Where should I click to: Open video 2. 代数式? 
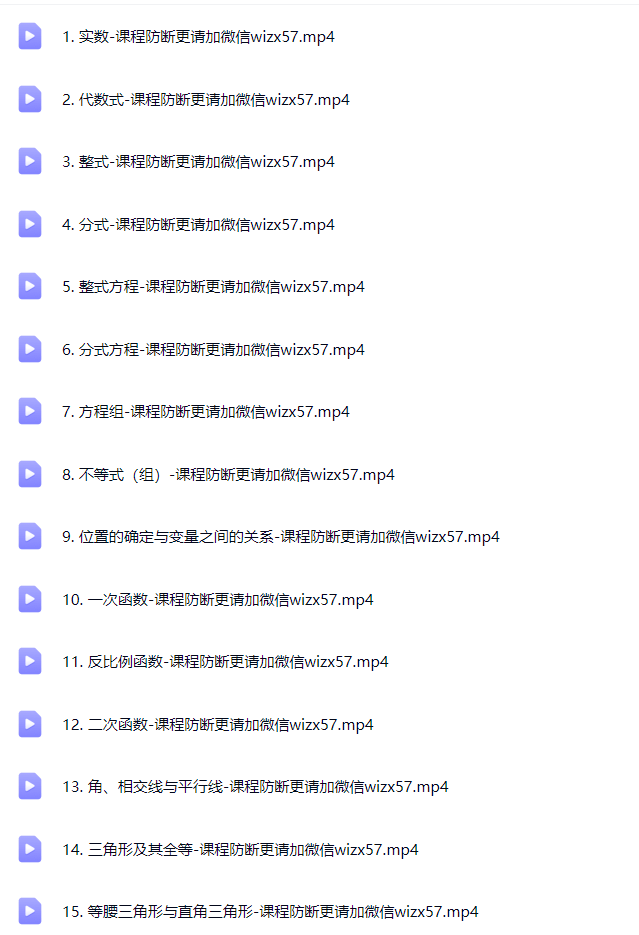click(x=205, y=99)
